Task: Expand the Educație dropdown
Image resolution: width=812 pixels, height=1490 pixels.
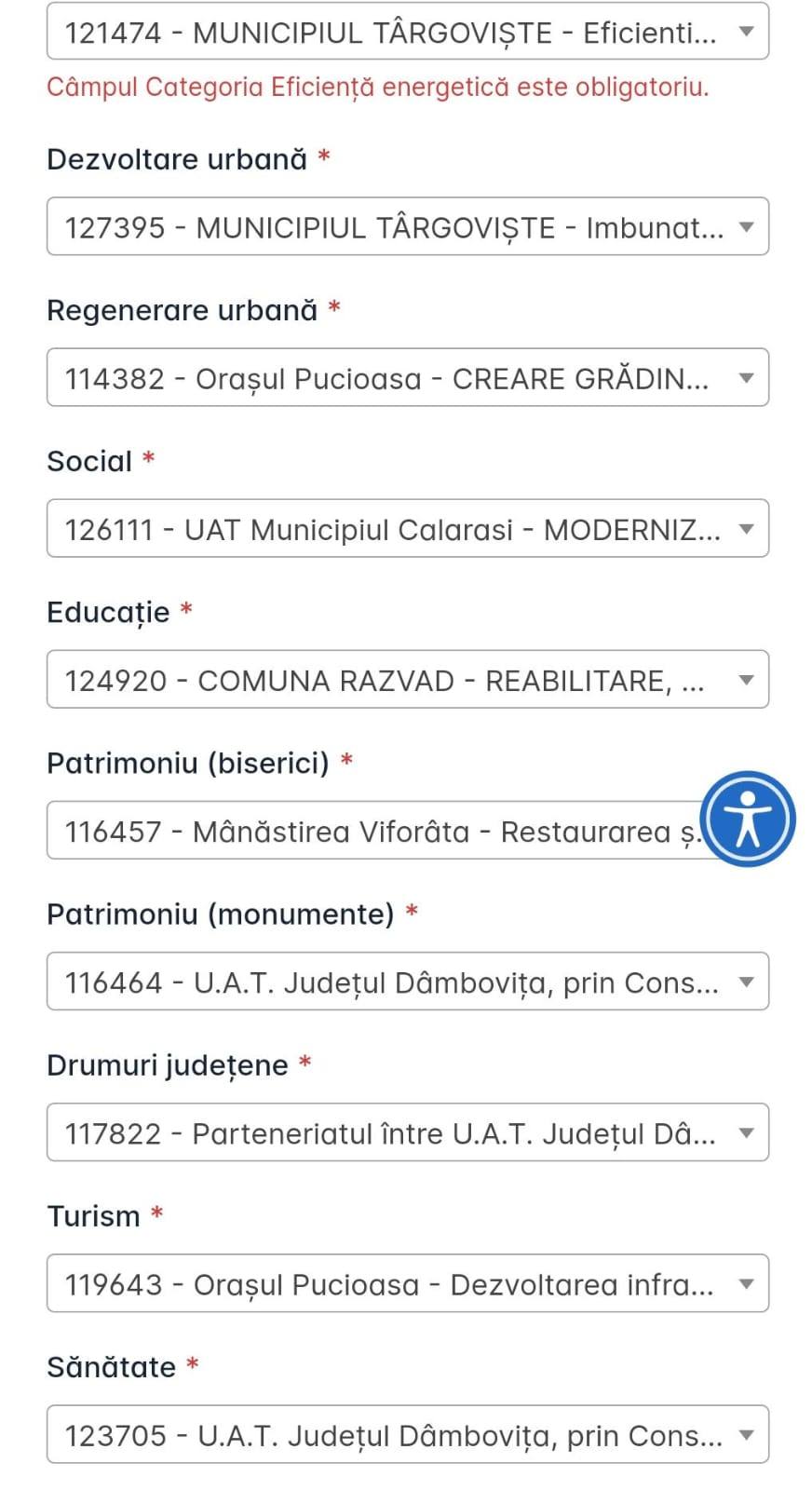Action: pos(408,679)
